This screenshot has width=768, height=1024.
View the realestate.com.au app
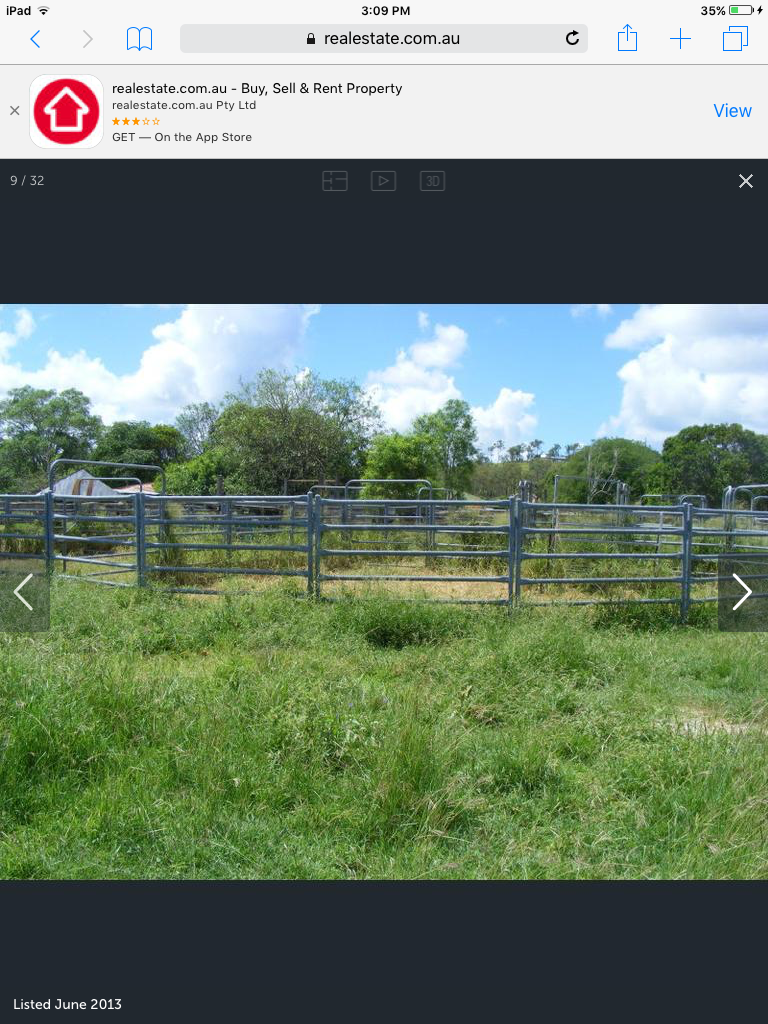[x=732, y=111]
